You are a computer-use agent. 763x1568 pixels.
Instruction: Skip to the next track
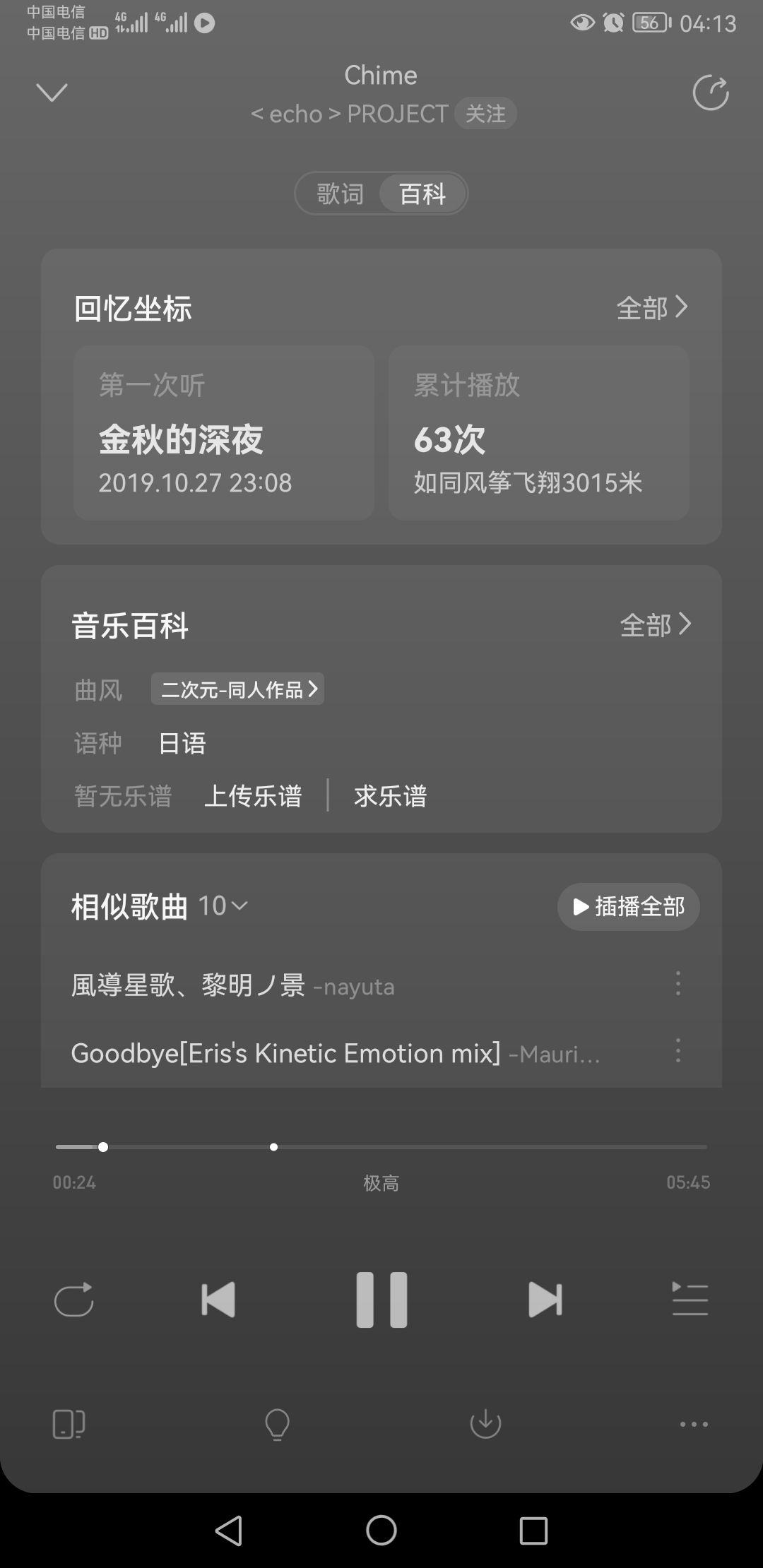[545, 1300]
